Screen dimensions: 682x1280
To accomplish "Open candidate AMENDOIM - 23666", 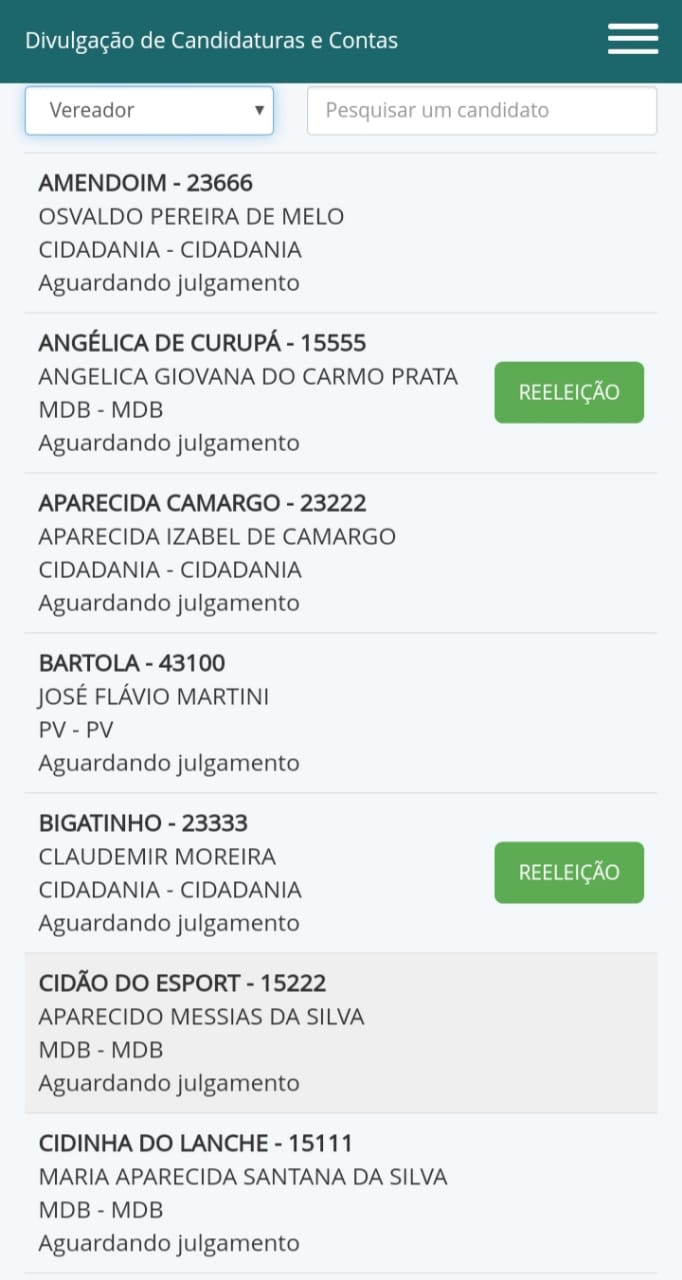I will tap(341, 233).
